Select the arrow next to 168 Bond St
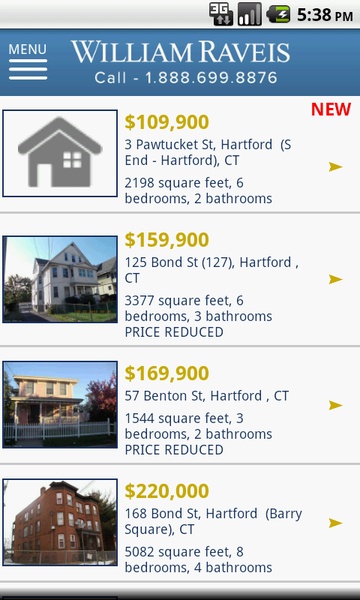360x600 pixels. tap(335, 523)
